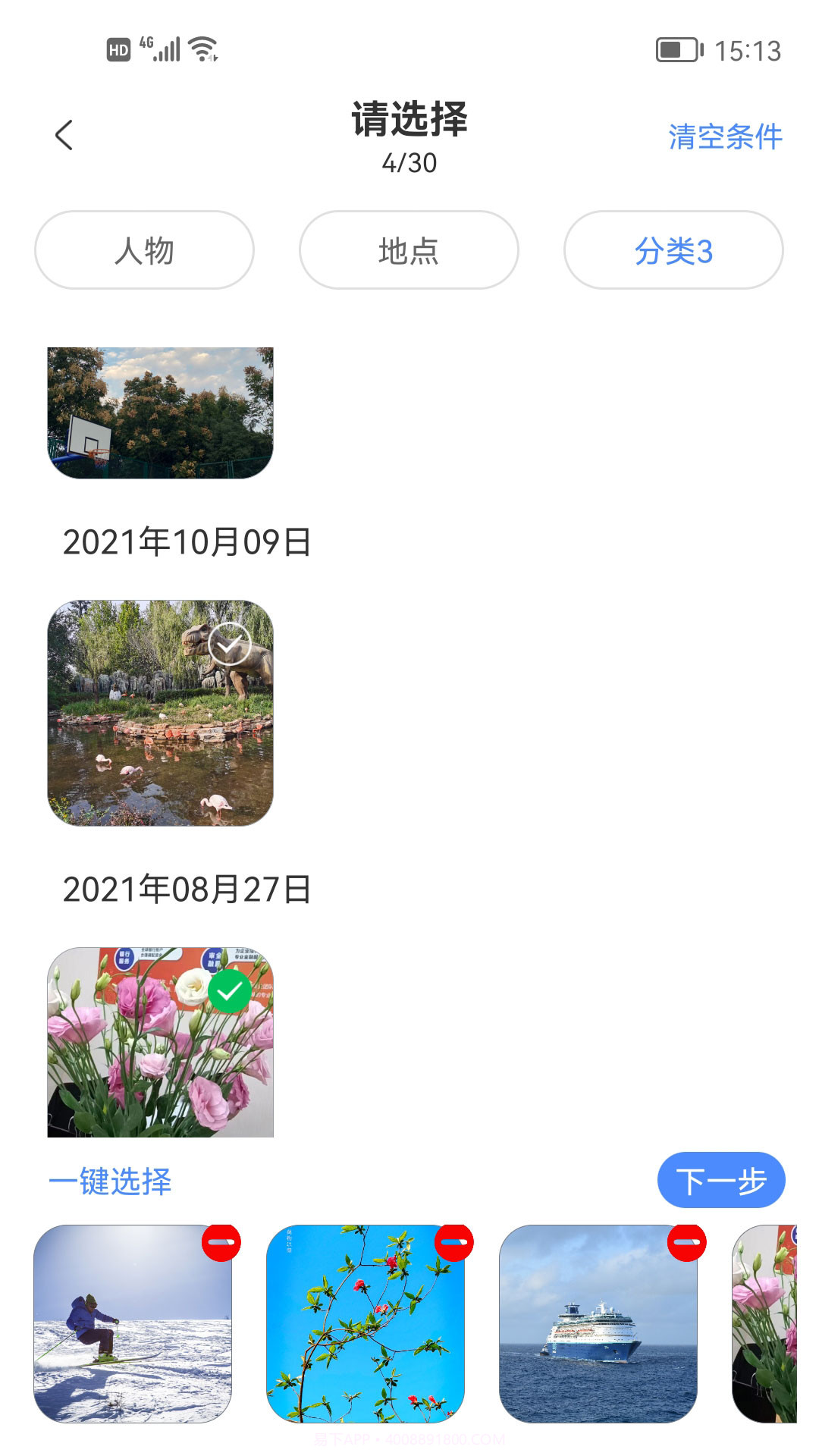This screenshot has height=1456, width=819.
Task: Toggle selection on the dinosaur park photo
Action: click(x=230, y=644)
